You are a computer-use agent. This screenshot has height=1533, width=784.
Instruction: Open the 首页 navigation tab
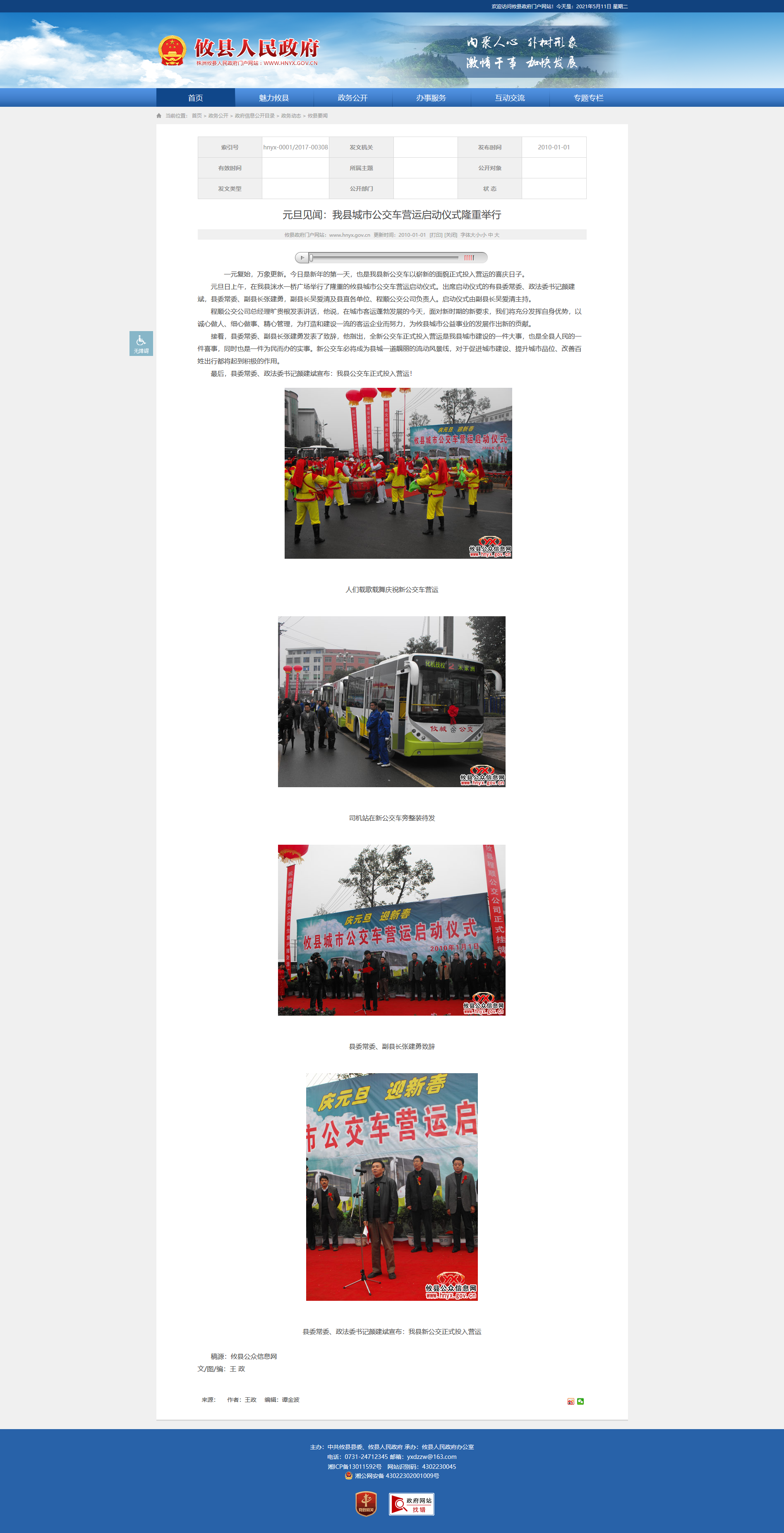195,98
